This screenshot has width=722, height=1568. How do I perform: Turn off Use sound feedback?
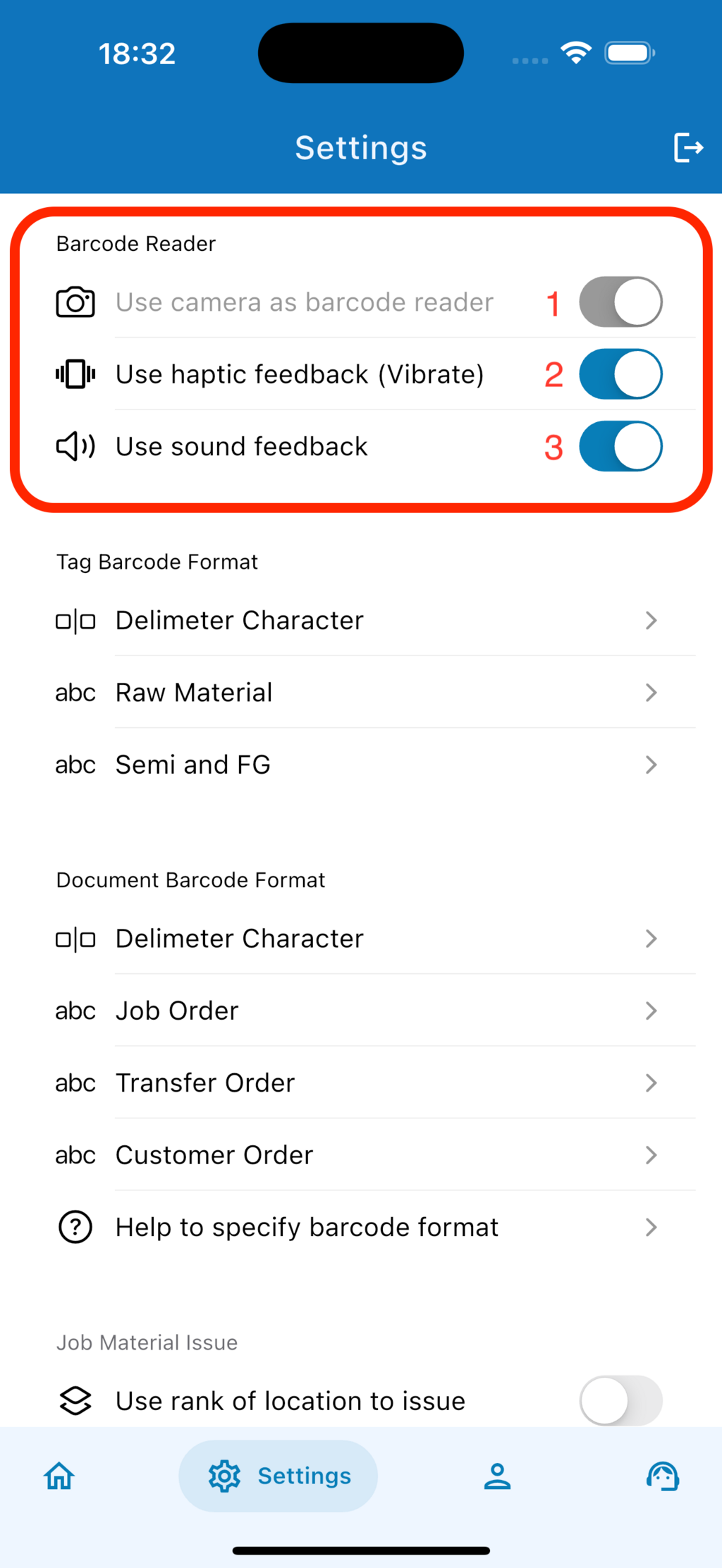click(x=620, y=446)
